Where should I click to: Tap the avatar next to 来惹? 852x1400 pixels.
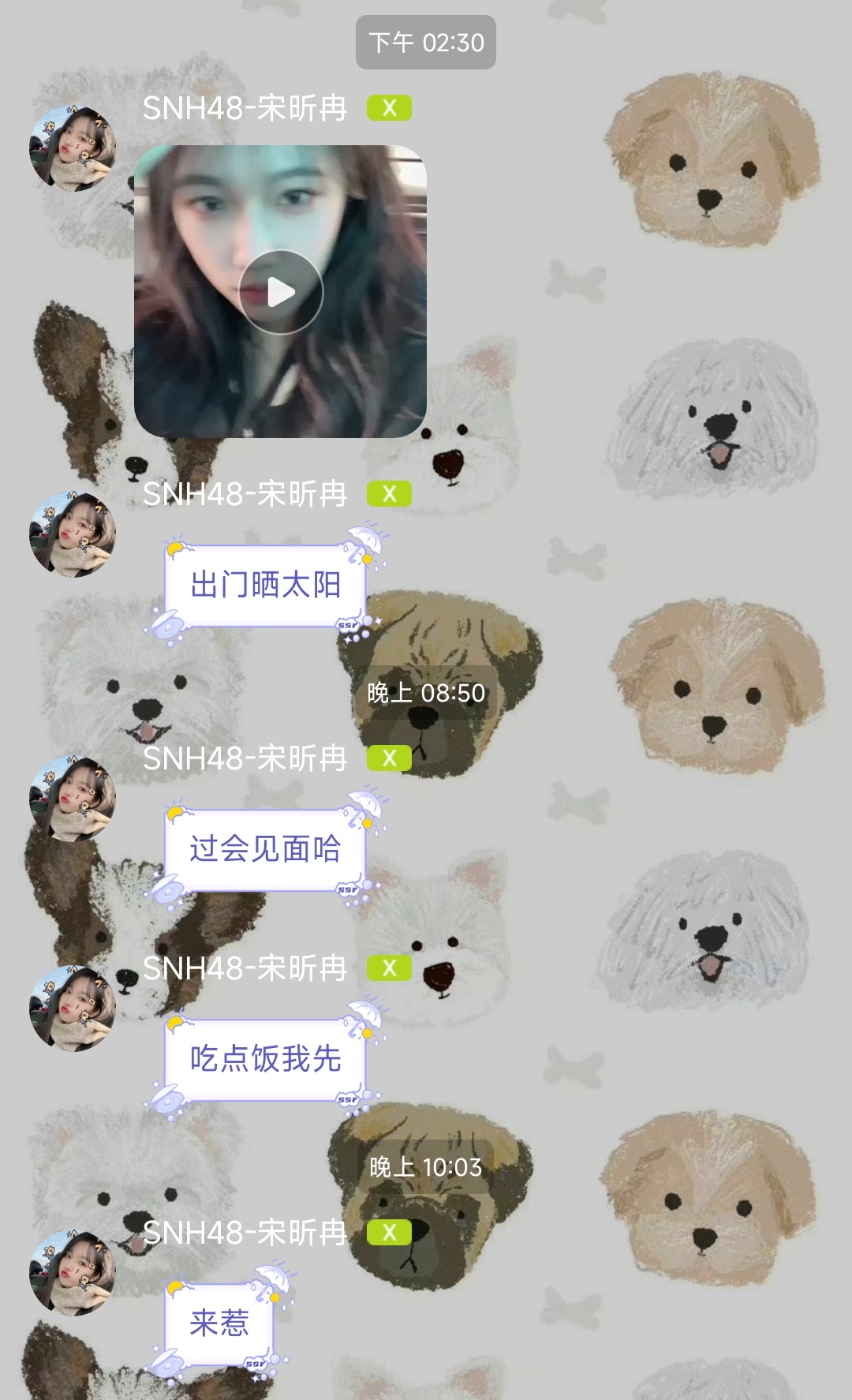click(73, 1273)
